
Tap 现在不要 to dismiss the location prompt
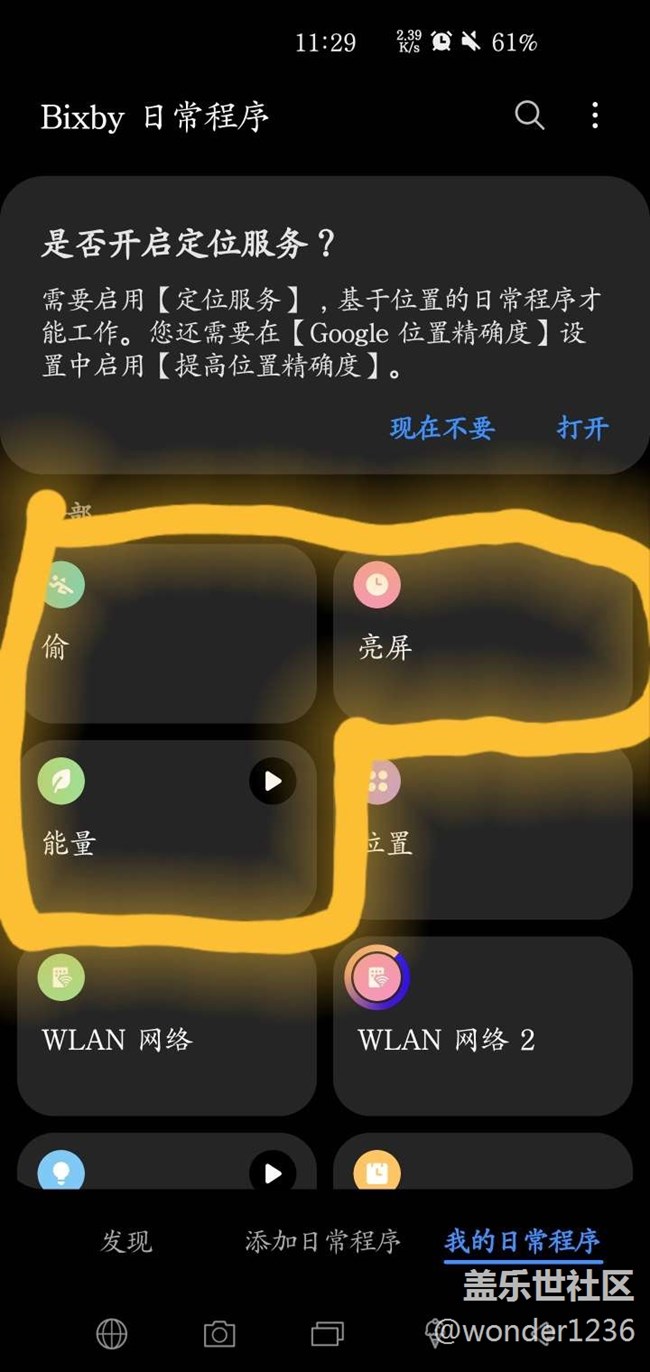(442, 428)
